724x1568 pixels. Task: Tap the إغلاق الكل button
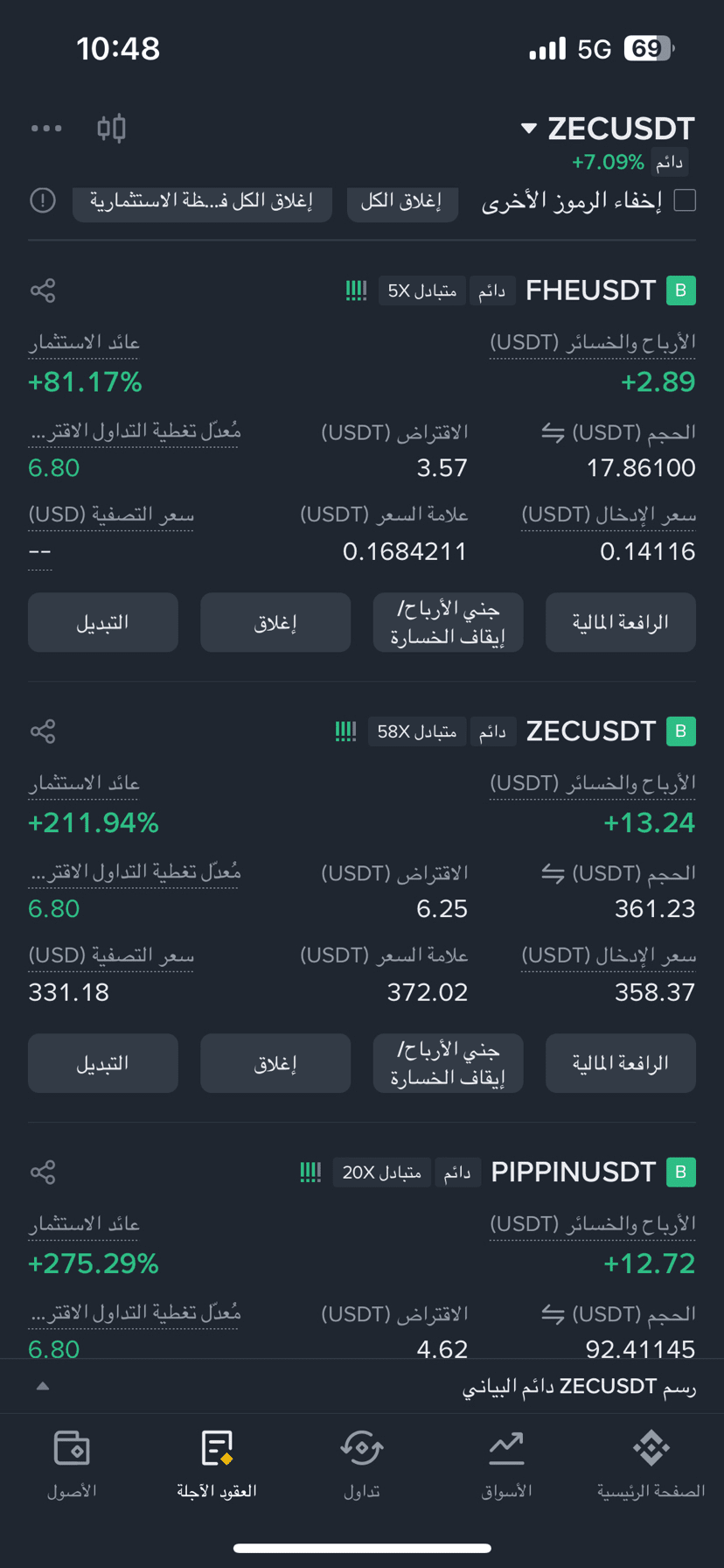pyautogui.click(x=402, y=201)
